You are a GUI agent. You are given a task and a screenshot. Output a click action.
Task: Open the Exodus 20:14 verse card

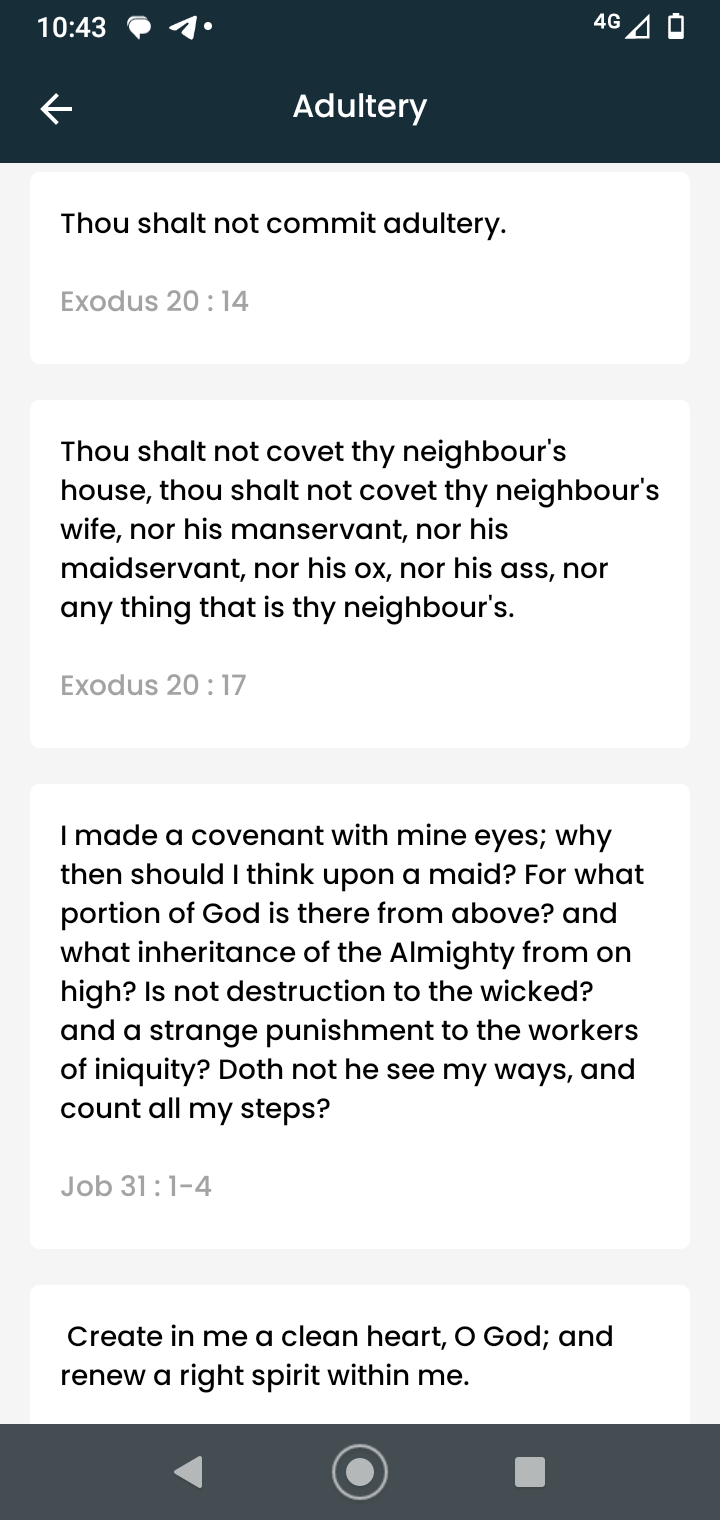tap(360, 268)
